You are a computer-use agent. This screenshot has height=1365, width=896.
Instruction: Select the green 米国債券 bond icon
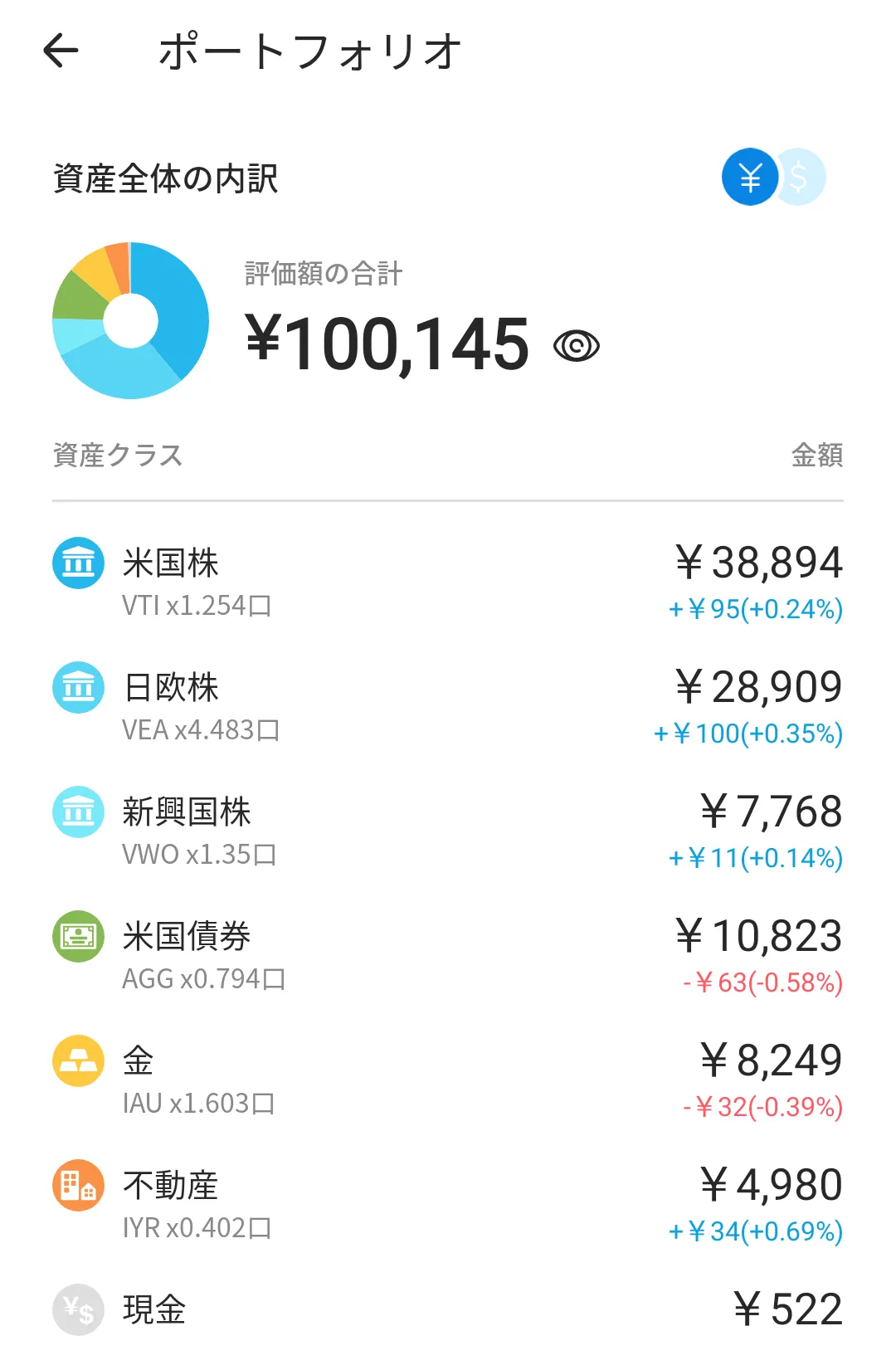[x=77, y=937]
